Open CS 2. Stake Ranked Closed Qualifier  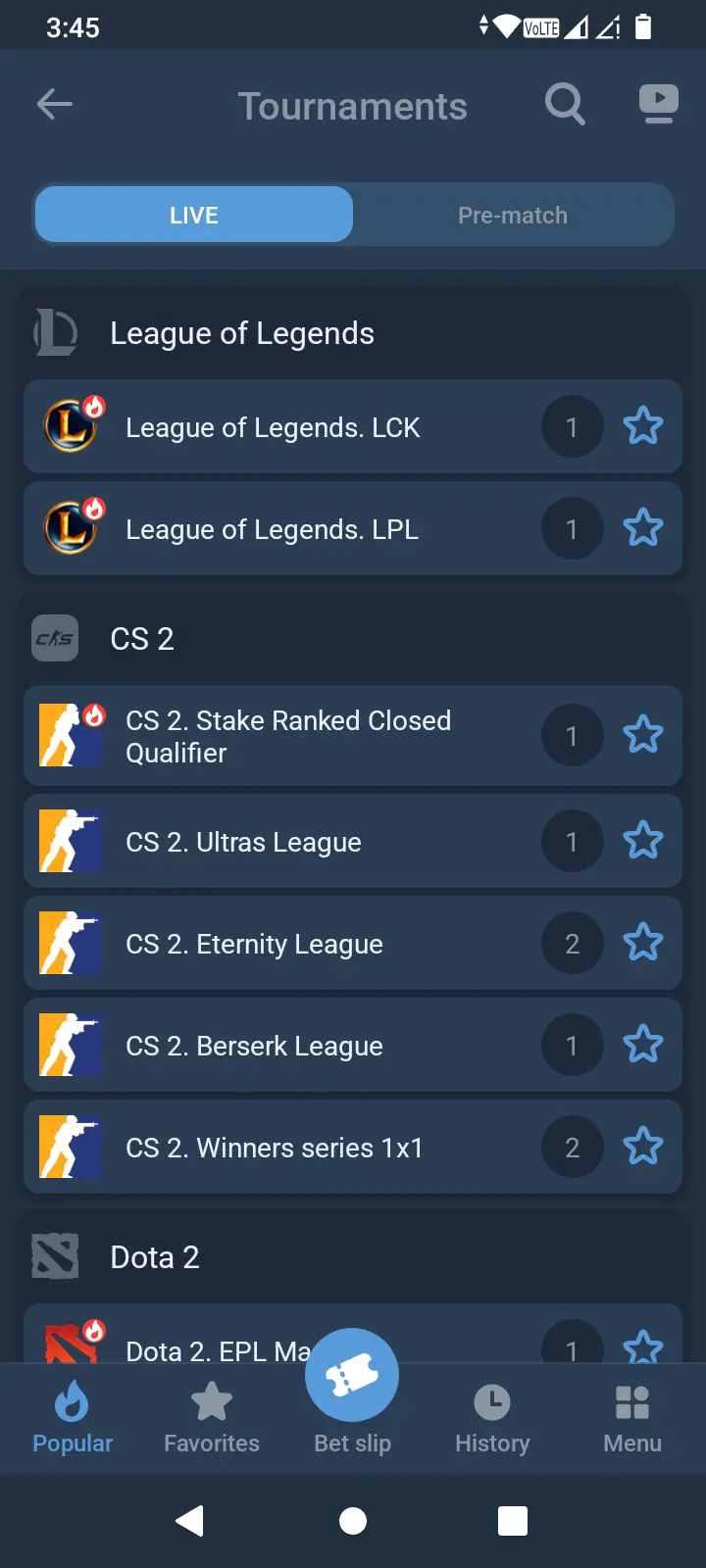(x=353, y=736)
